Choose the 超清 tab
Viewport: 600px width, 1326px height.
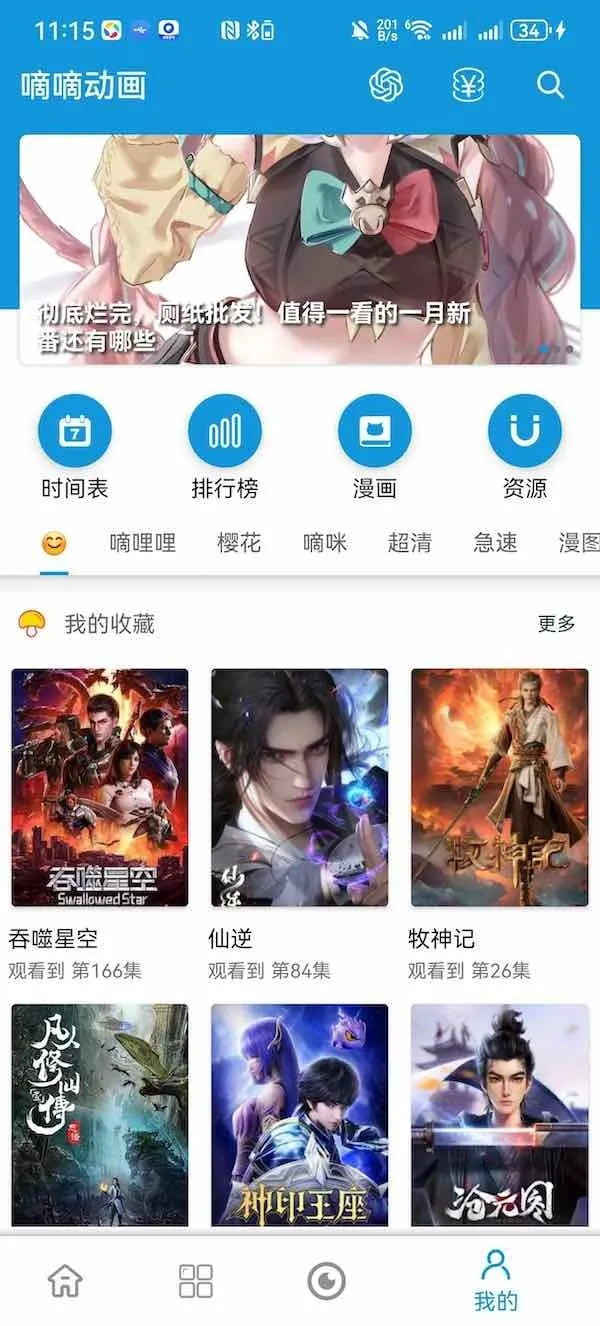(410, 543)
